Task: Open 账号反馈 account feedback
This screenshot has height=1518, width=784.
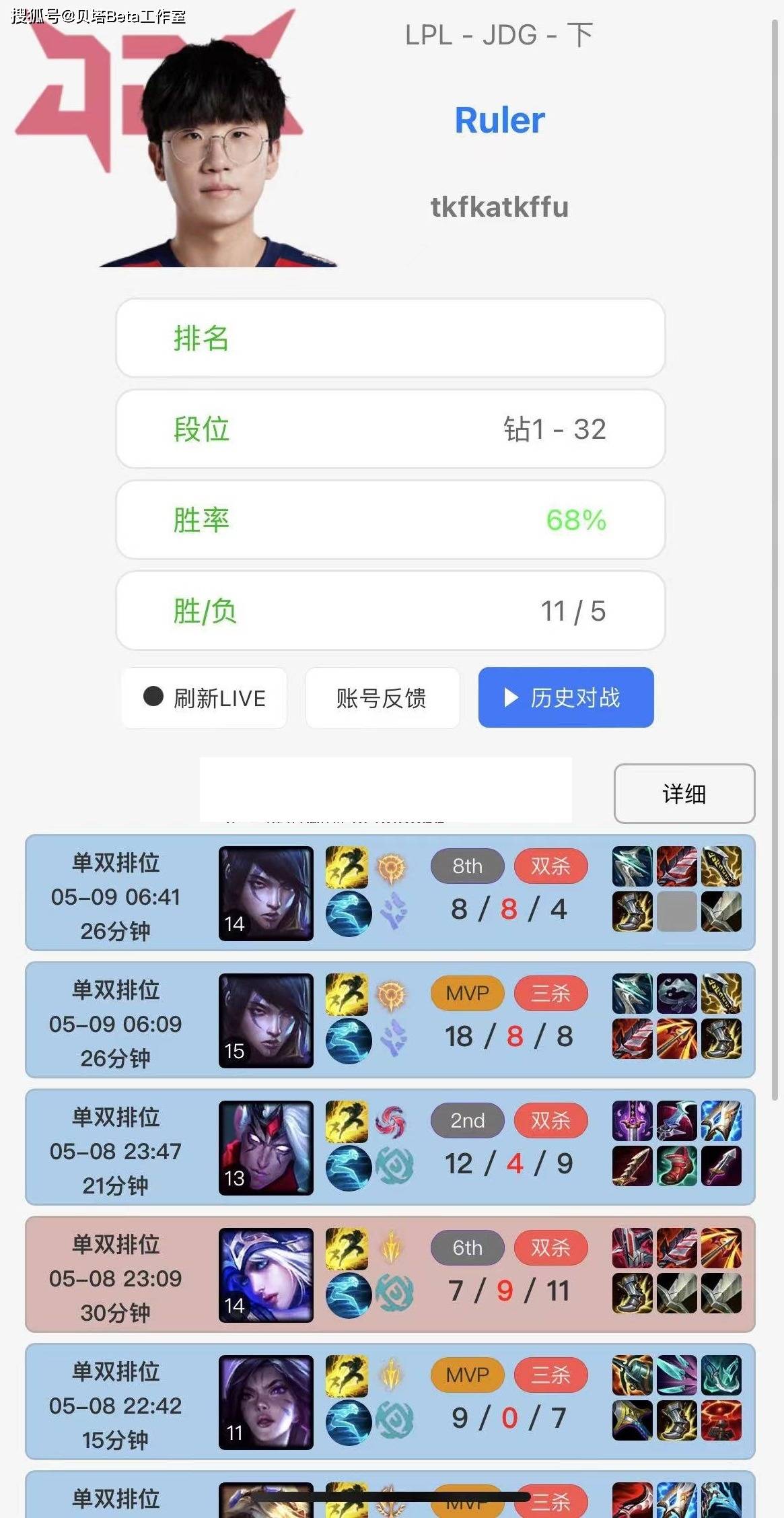Action: [382, 698]
